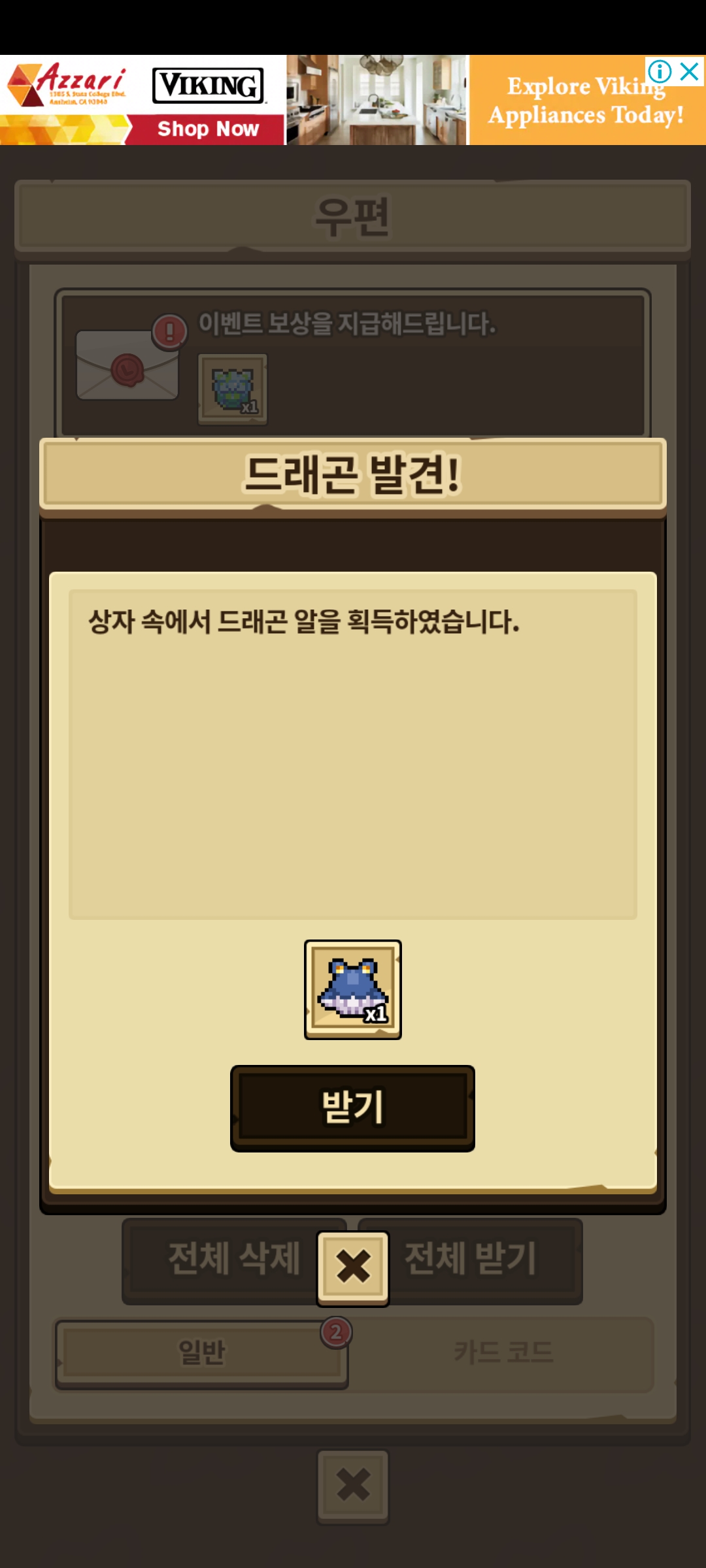This screenshot has width=706, height=1568.
Task: Close the Viking ad banner
Action: coord(690,71)
